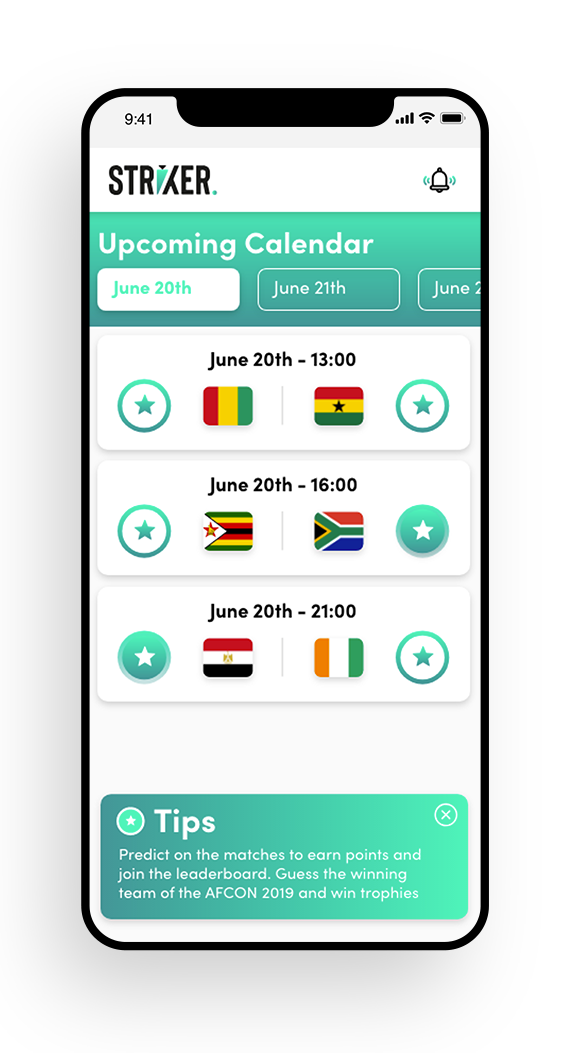Open the June 20th 21:00 match card
This screenshot has height=1053, width=578.
283,644
